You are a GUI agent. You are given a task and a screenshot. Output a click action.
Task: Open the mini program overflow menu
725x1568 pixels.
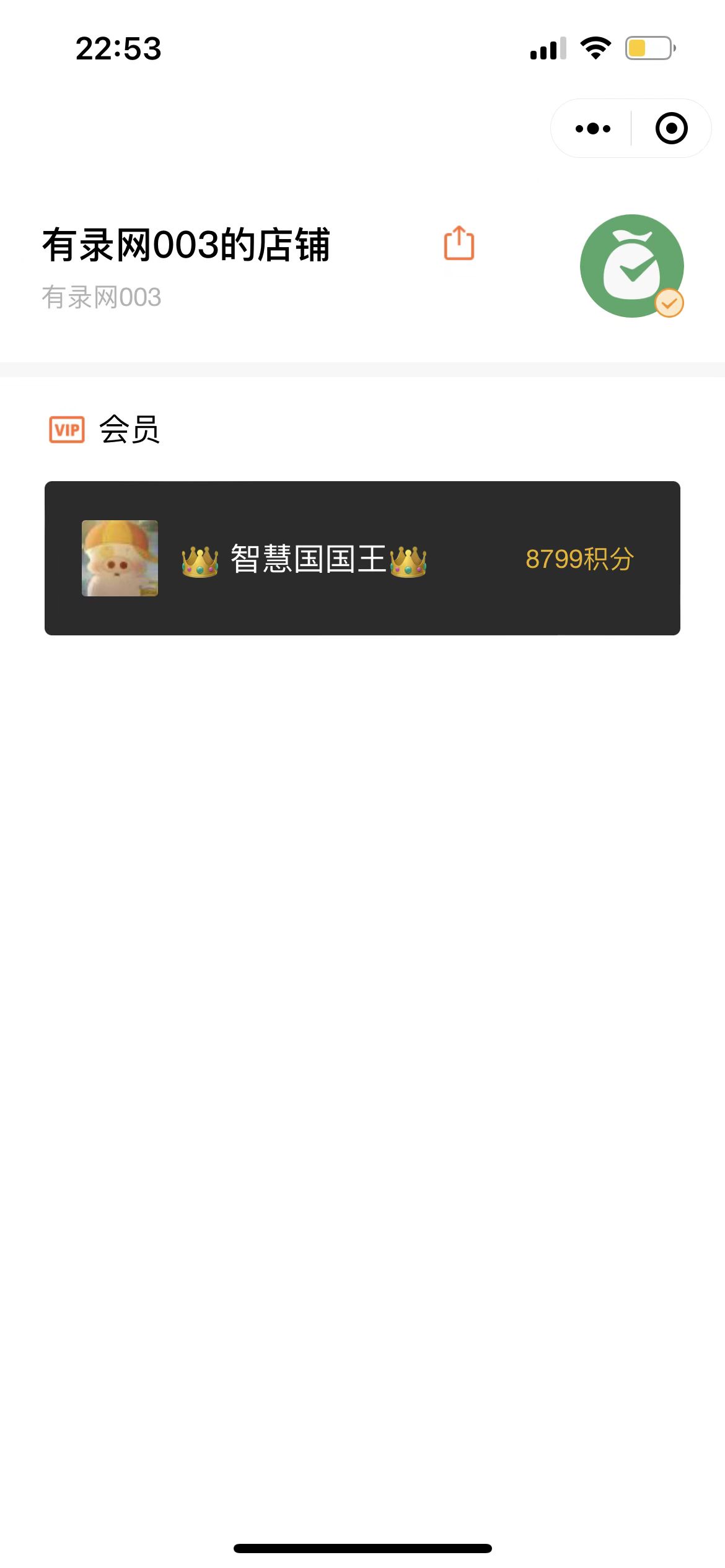(592, 129)
